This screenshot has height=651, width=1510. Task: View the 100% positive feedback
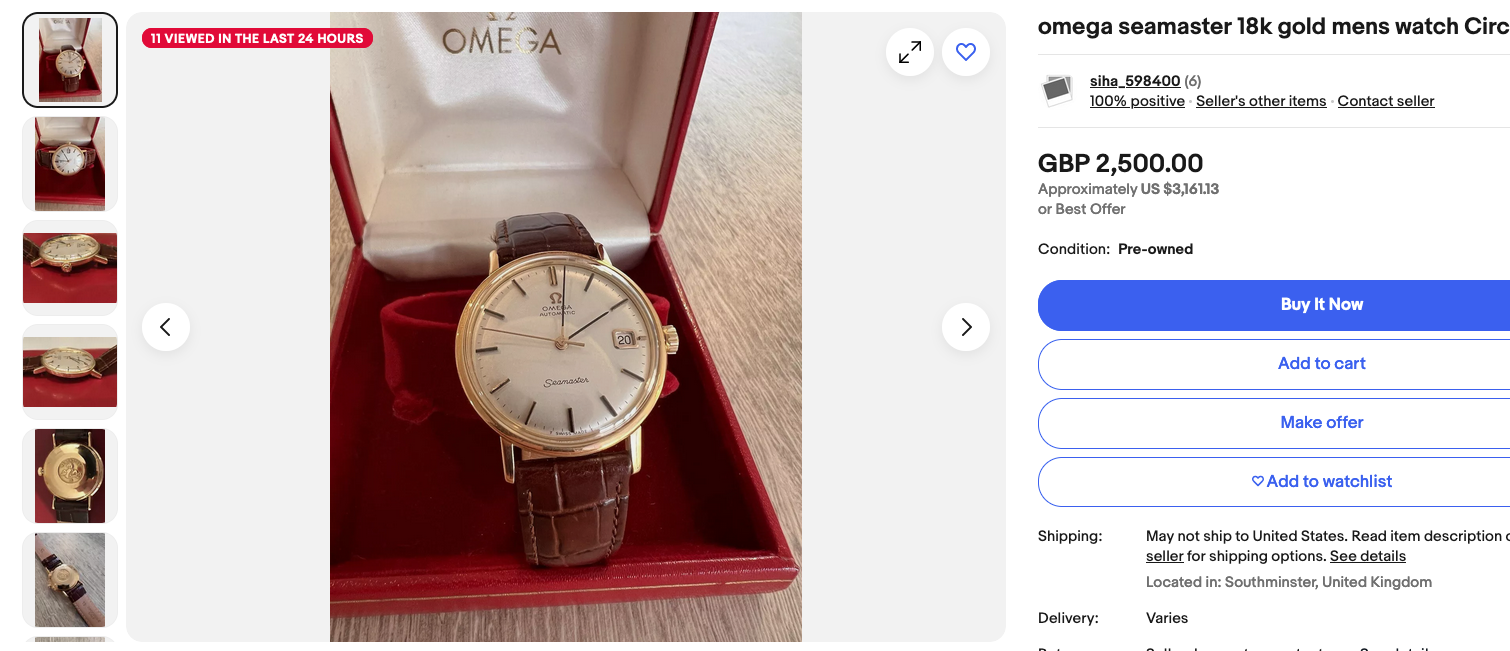pos(1136,101)
